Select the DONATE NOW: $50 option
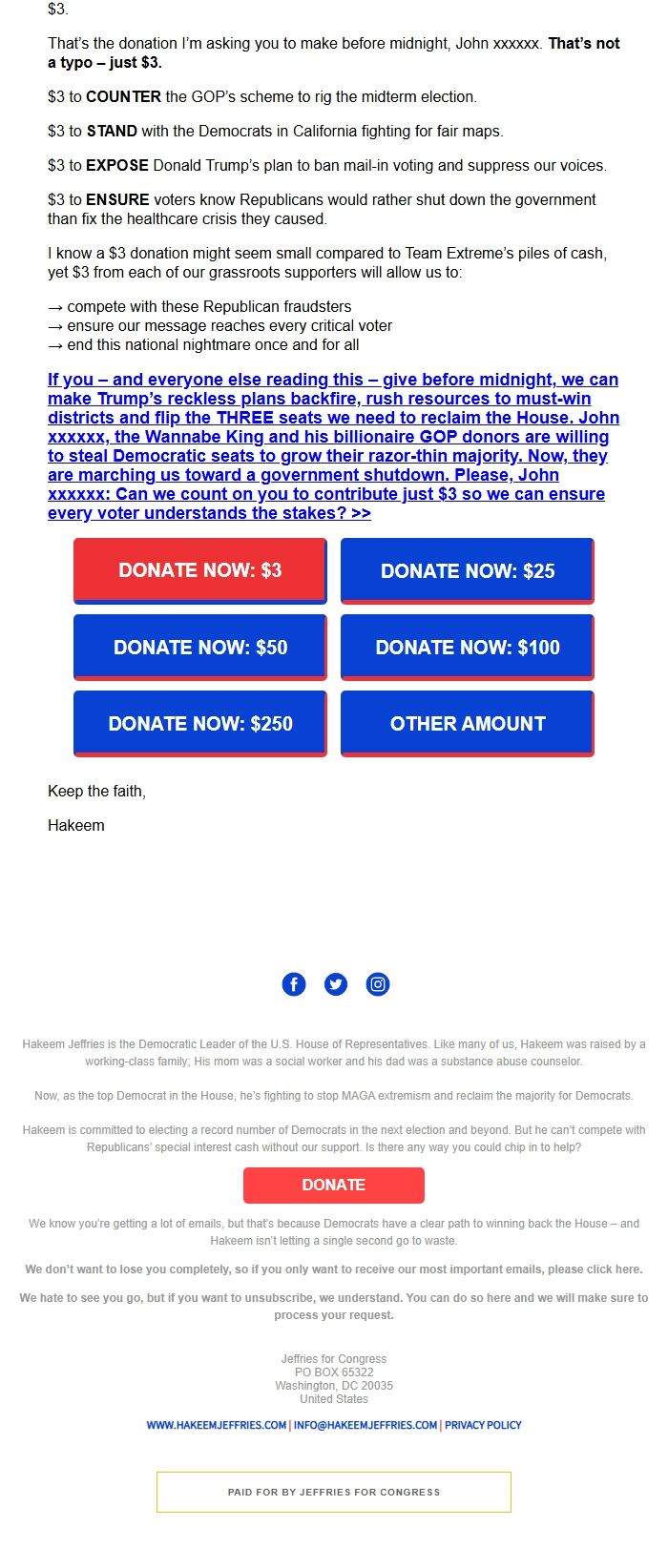This screenshot has width=668, height=1568. (200, 647)
